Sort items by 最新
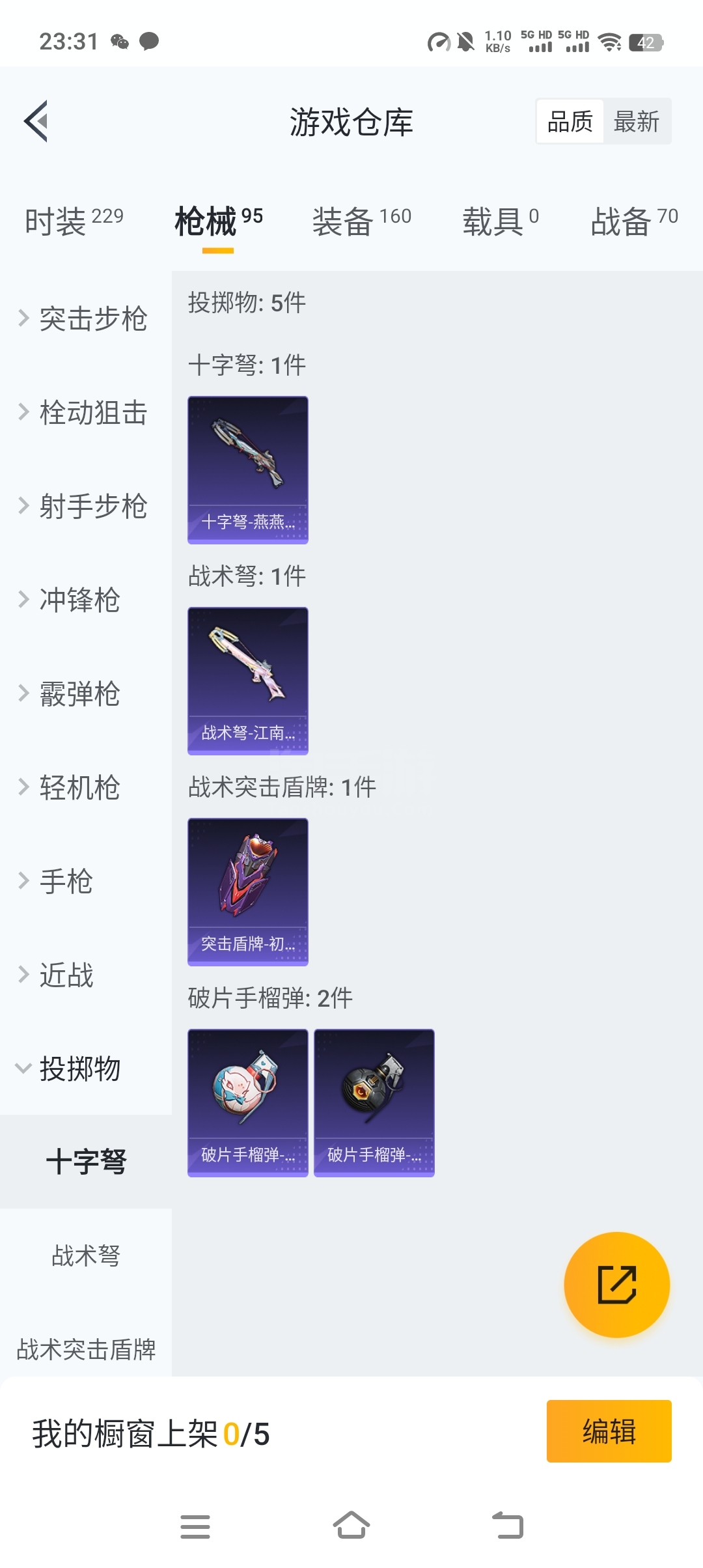Image resolution: width=703 pixels, height=1568 pixels. 636,122
